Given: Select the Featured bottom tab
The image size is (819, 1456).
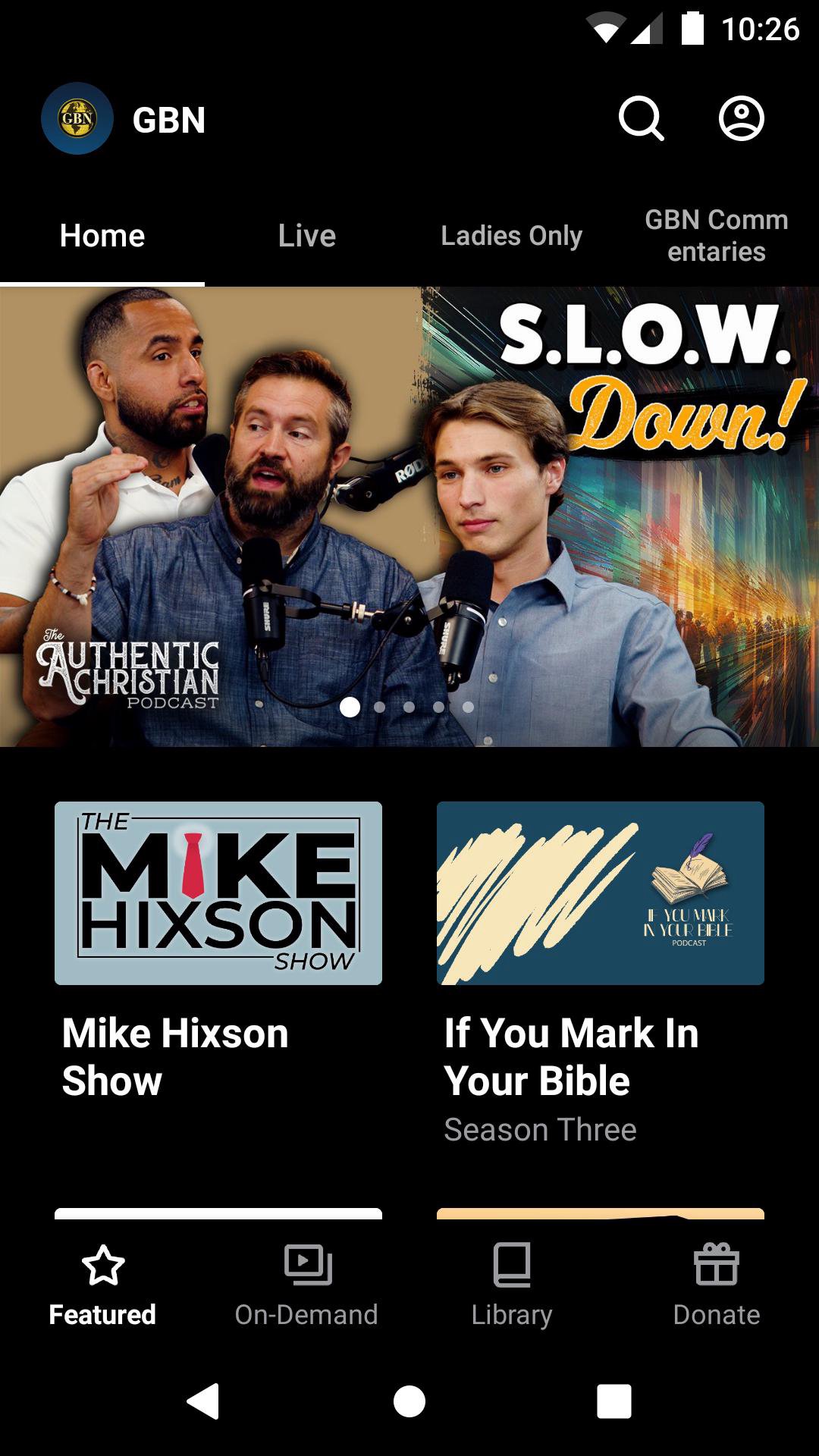Looking at the screenshot, I should point(102,1285).
